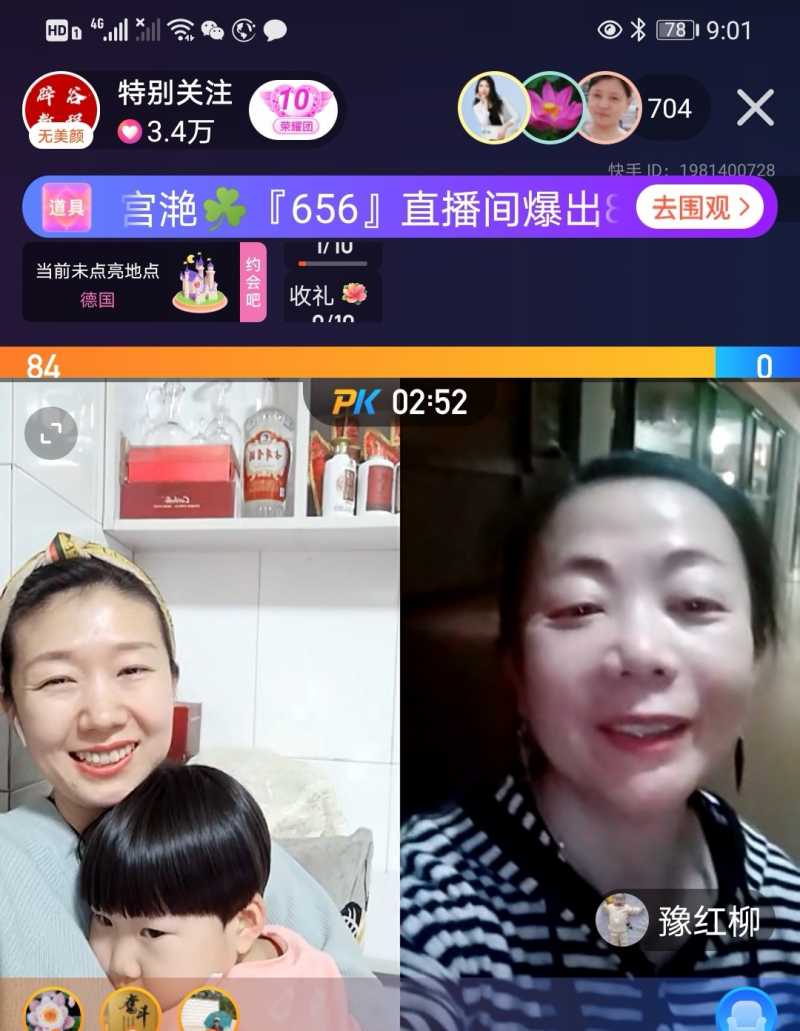Close the live stream

755,108
